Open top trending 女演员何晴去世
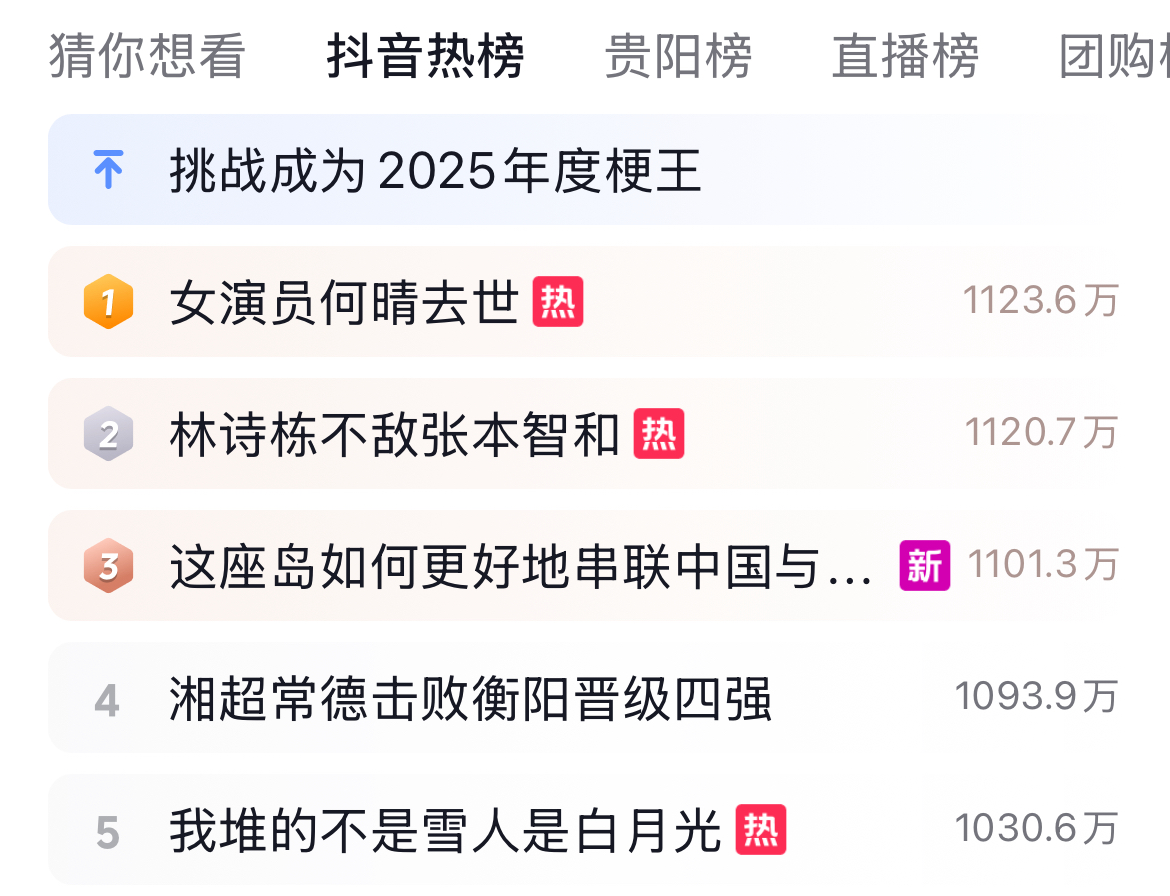The height and width of the screenshot is (896, 1170). click(345, 302)
